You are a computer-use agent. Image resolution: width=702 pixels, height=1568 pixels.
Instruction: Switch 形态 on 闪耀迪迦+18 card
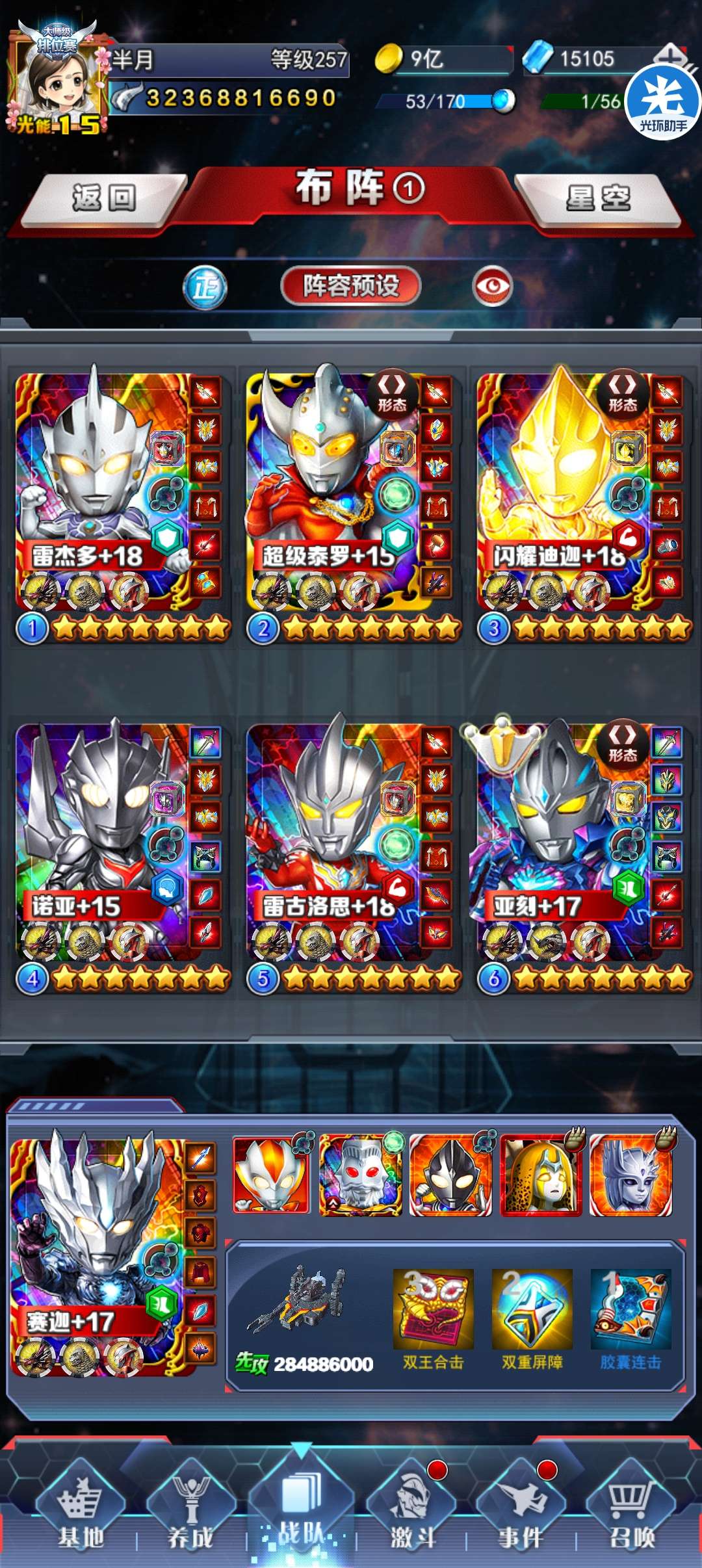point(623,395)
